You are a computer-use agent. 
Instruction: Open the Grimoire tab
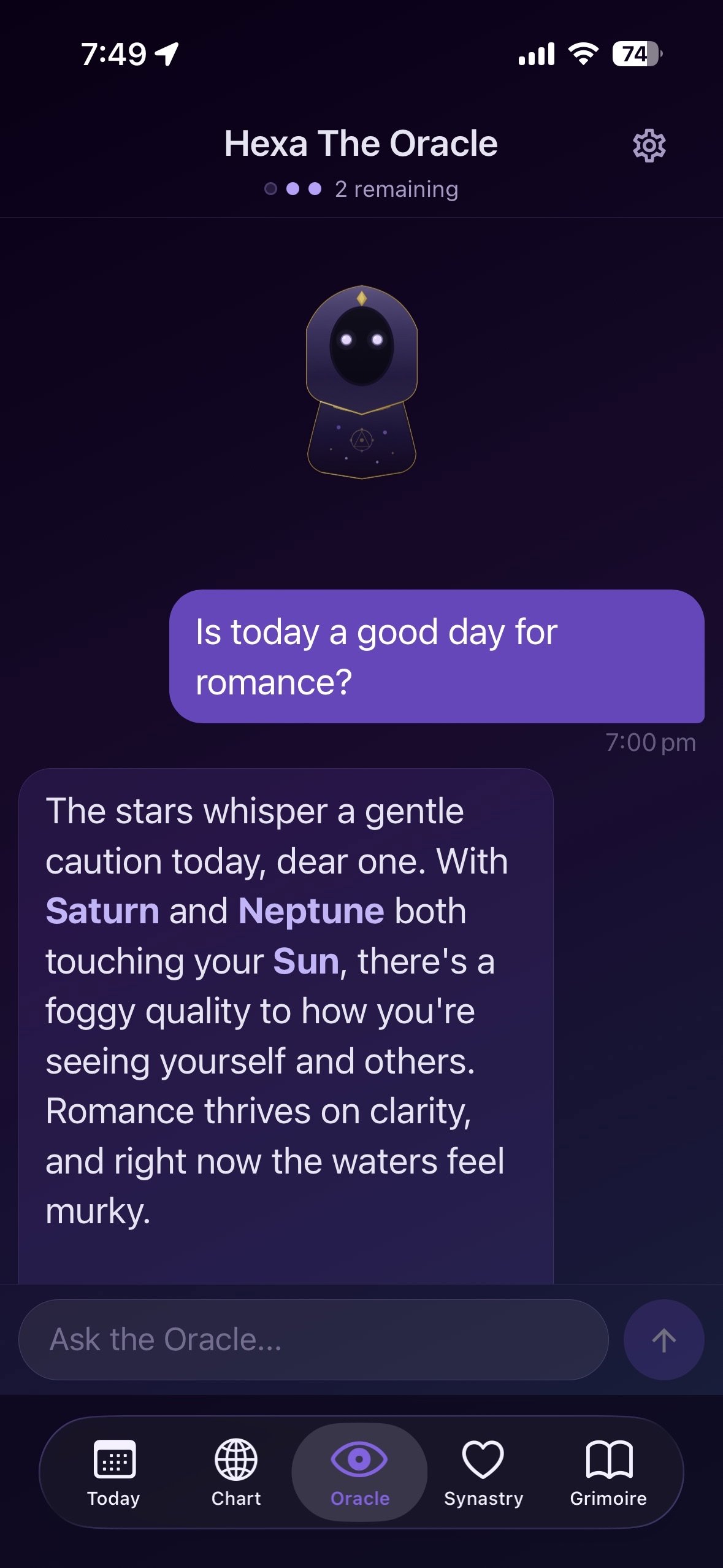[x=608, y=1472]
